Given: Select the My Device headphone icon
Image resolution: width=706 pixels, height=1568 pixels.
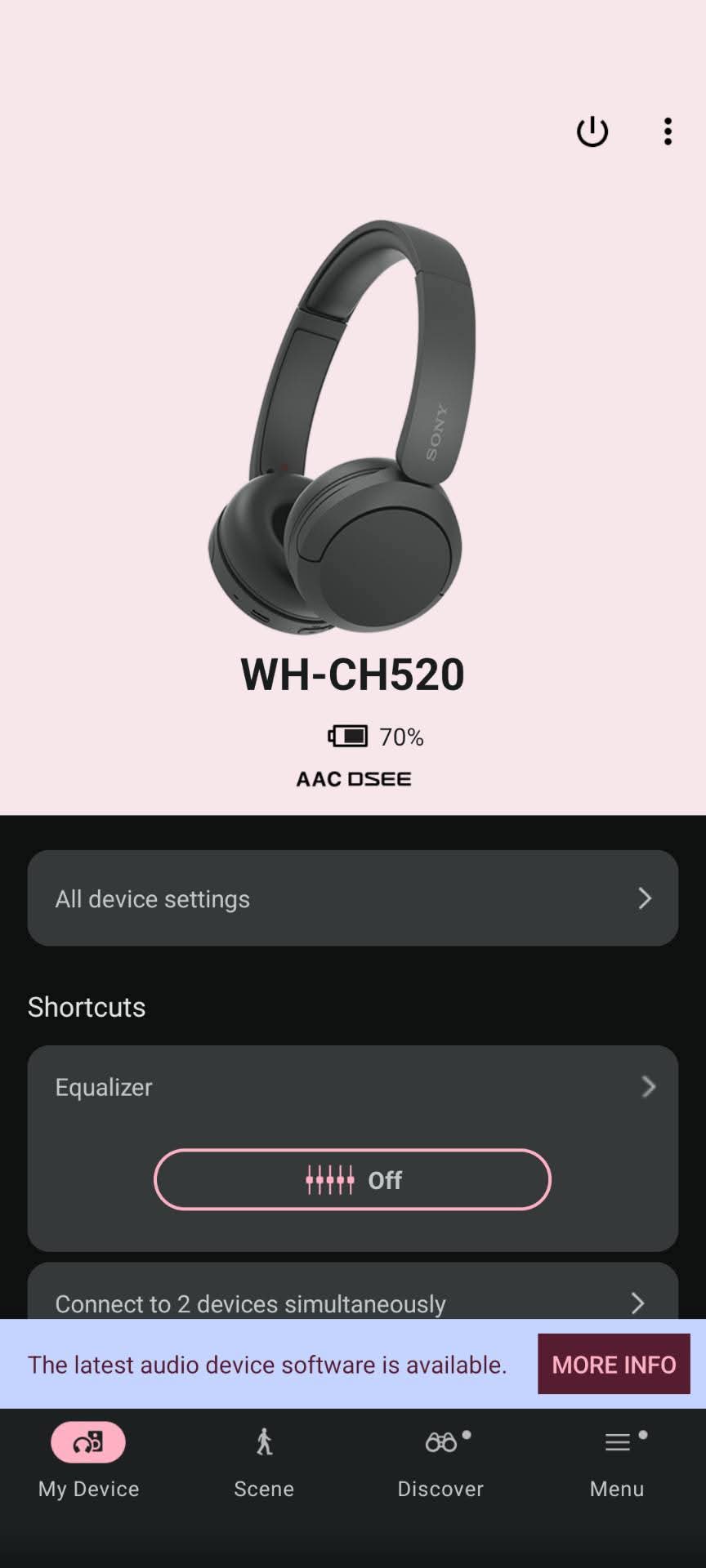Looking at the screenshot, I should (x=88, y=1441).
